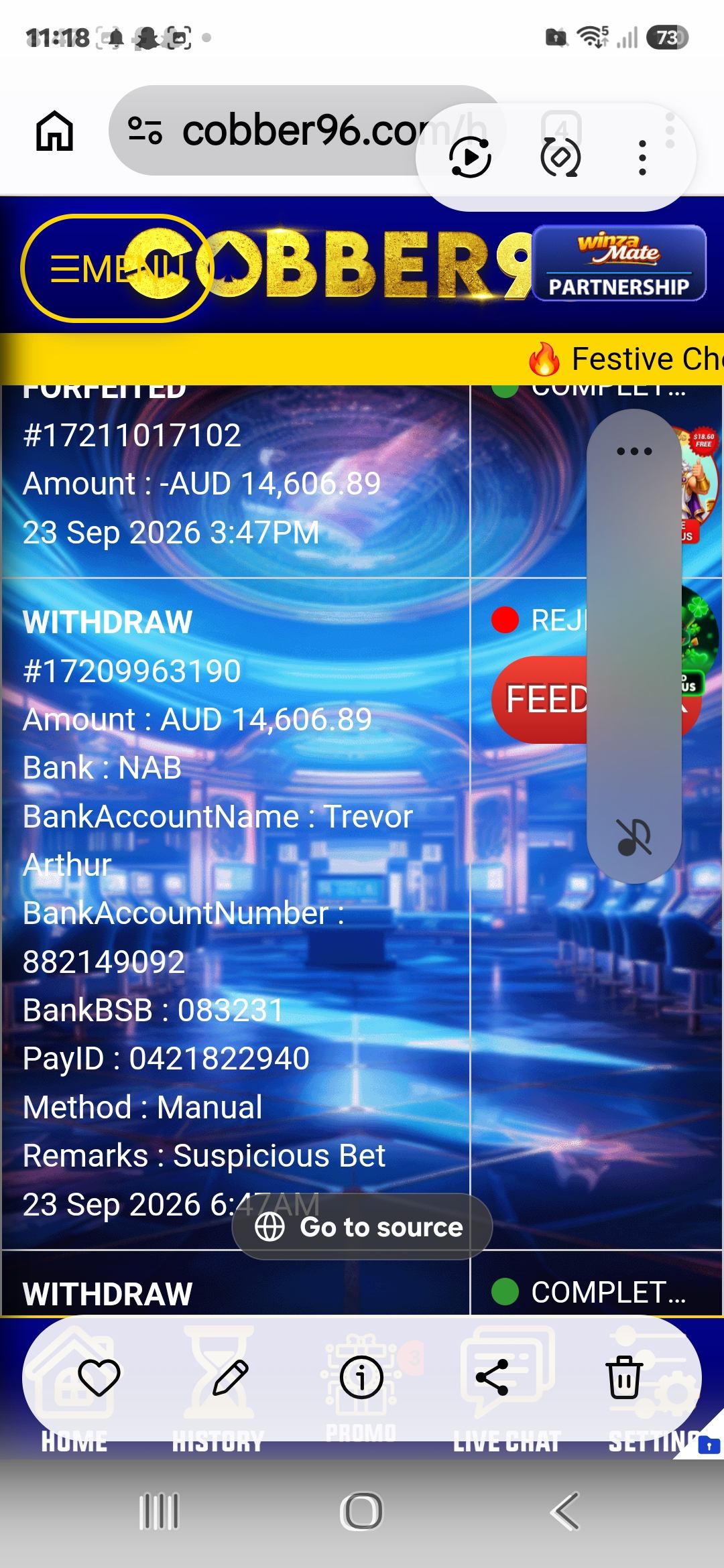The image size is (724, 1568).
Task: Share this image
Action: [x=492, y=1378]
